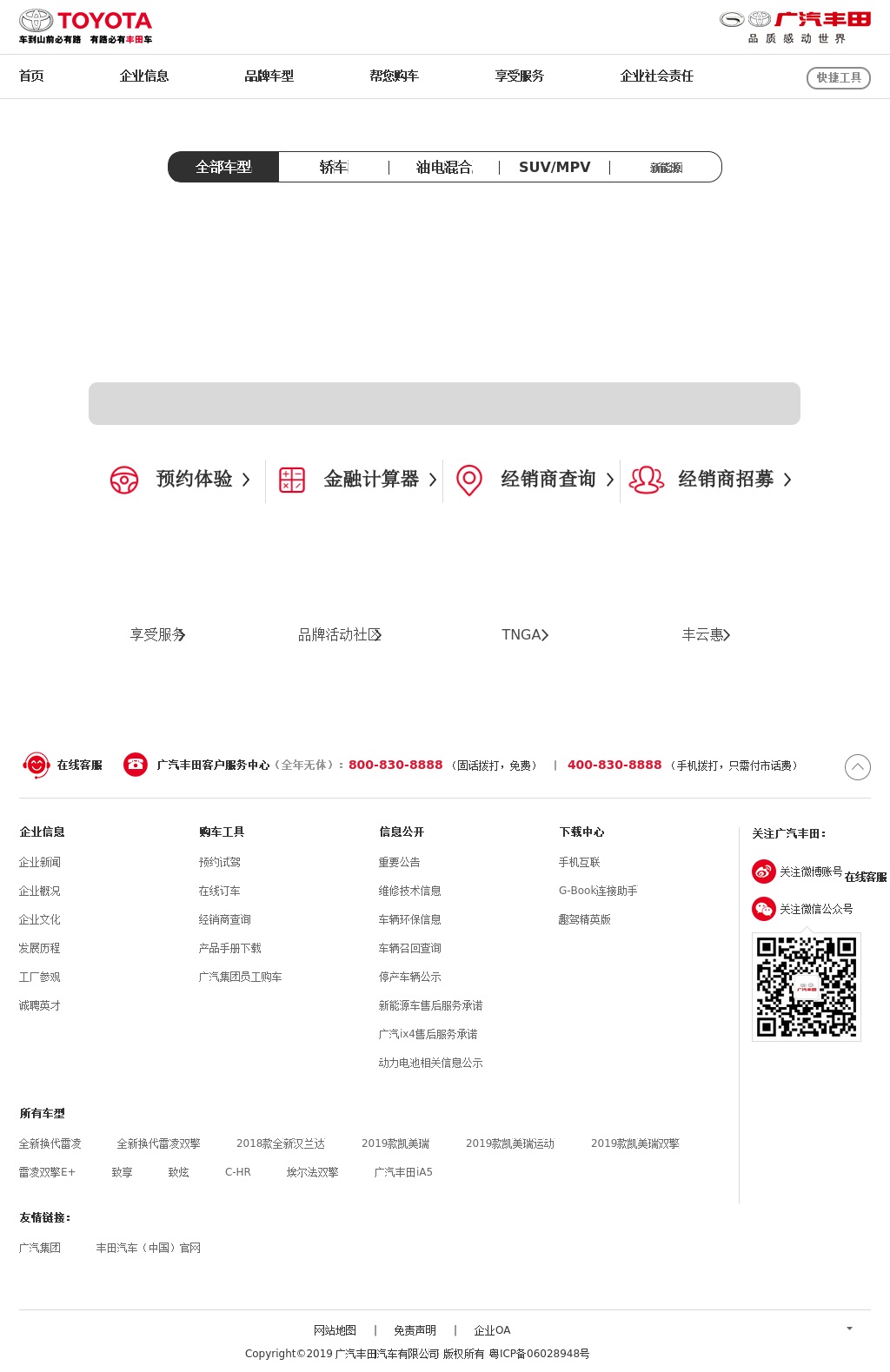This screenshot has height=1372, width=890.
Task: Open 经销商查询 dealer lookup
Action: coord(535,480)
